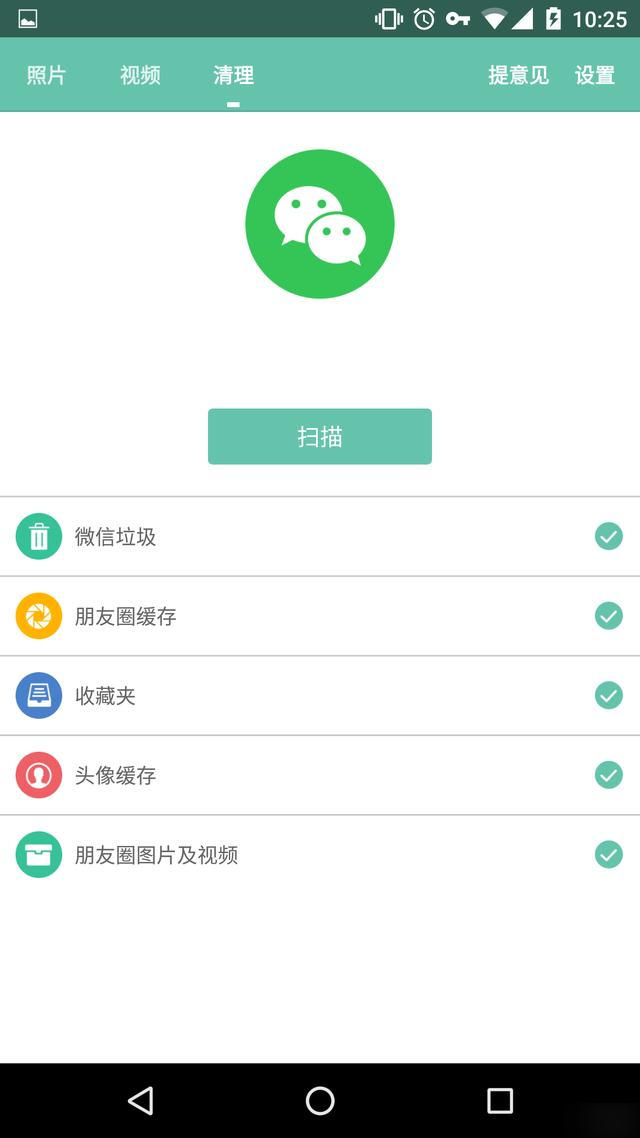The width and height of the screenshot is (640, 1138).
Task: Return to home screen via home button
Action: click(x=320, y=1101)
